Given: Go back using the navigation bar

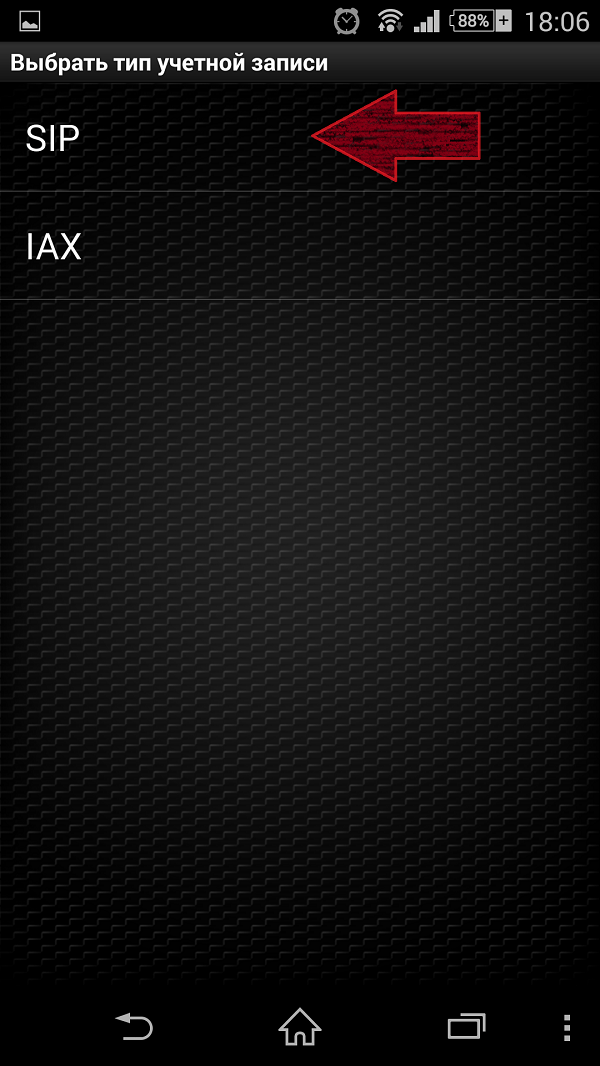Looking at the screenshot, I should pyautogui.click(x=134, y=1025).
